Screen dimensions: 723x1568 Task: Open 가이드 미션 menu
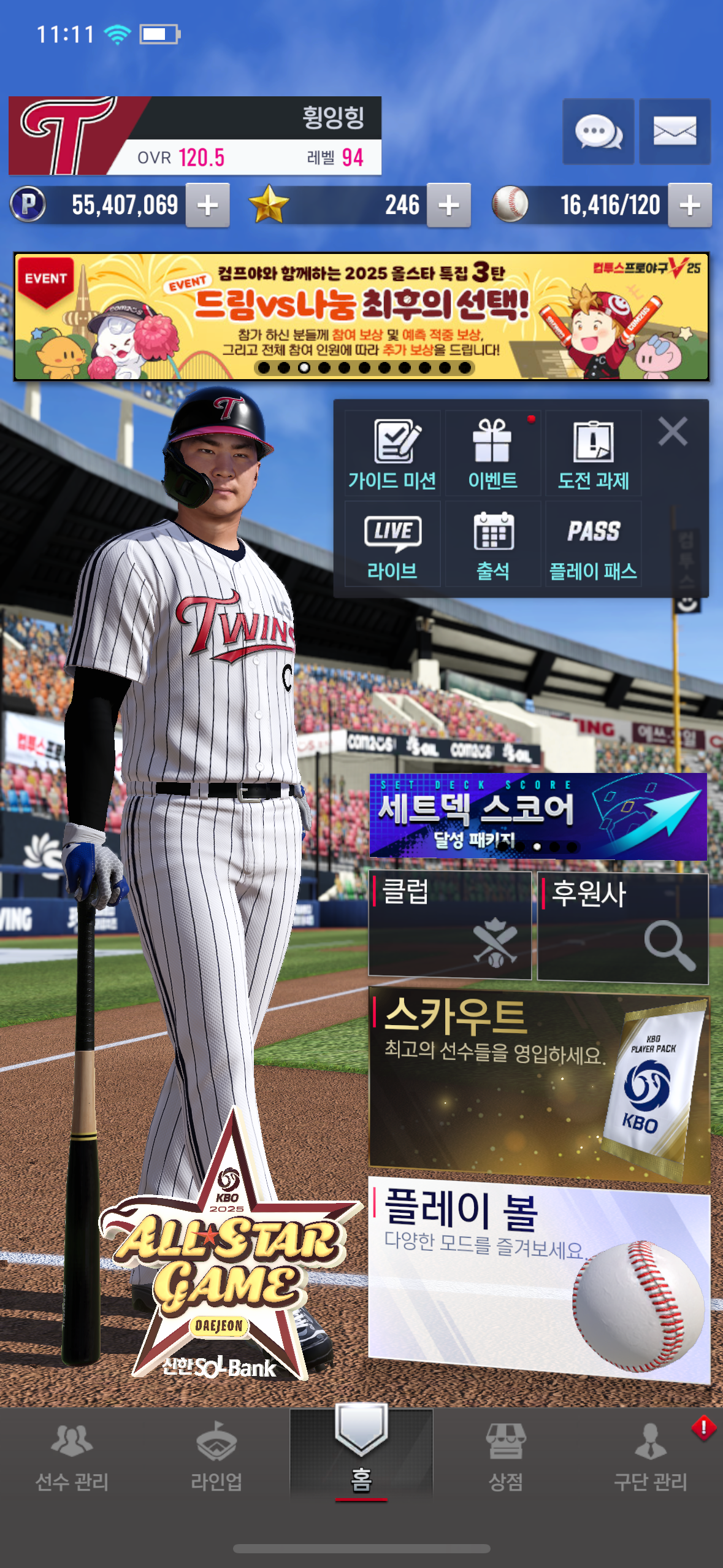[392, 453]
